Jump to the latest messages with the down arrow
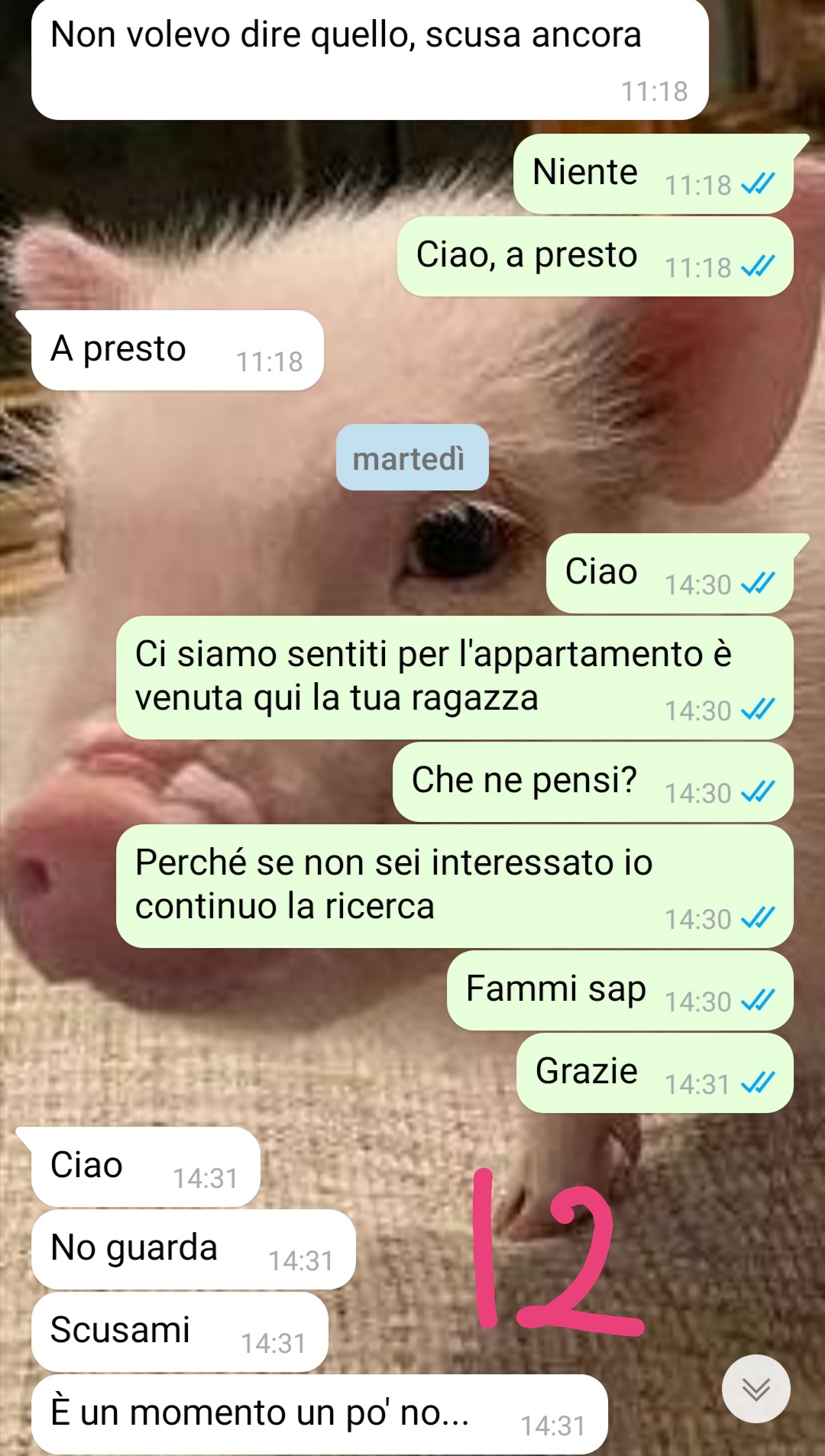This screenshot has width=825, height=1456. [755, 1388]
